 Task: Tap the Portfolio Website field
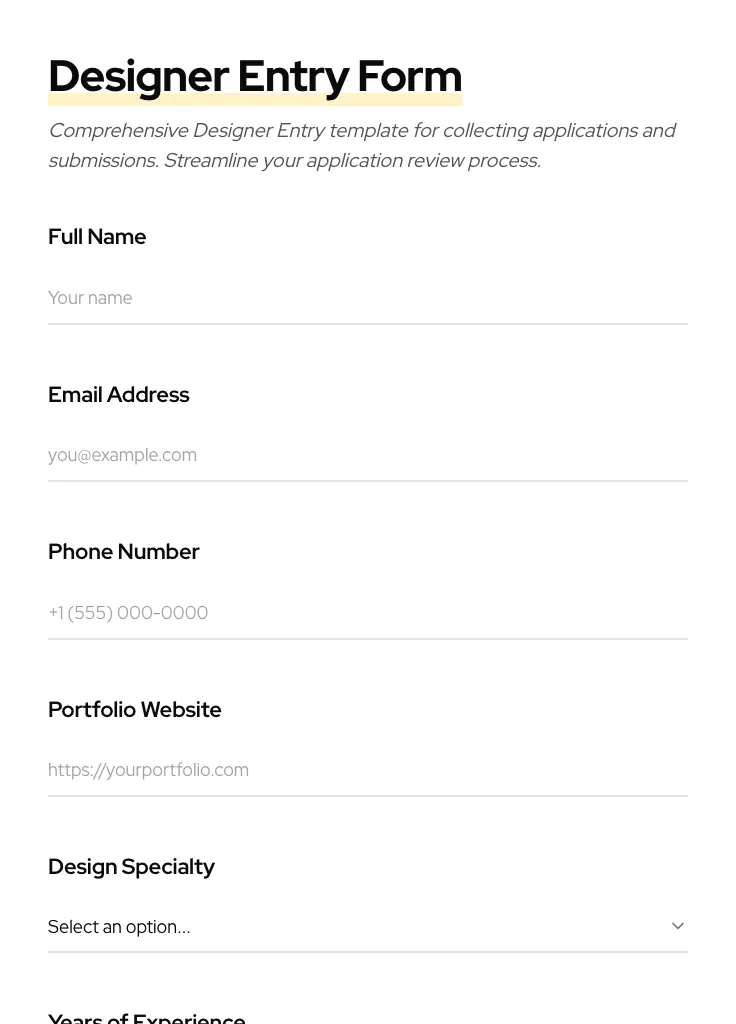pos(367,770)
